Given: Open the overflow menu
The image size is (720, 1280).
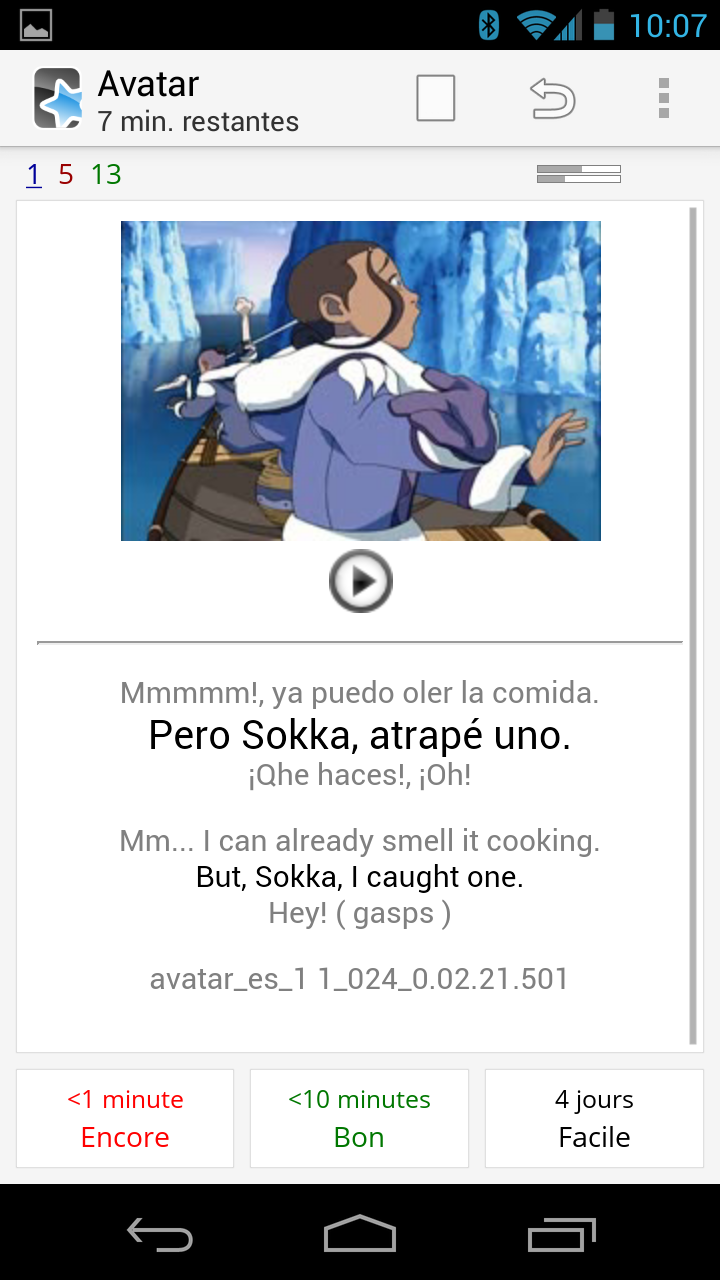Looking at the screenshot, I should pos(664,98).
